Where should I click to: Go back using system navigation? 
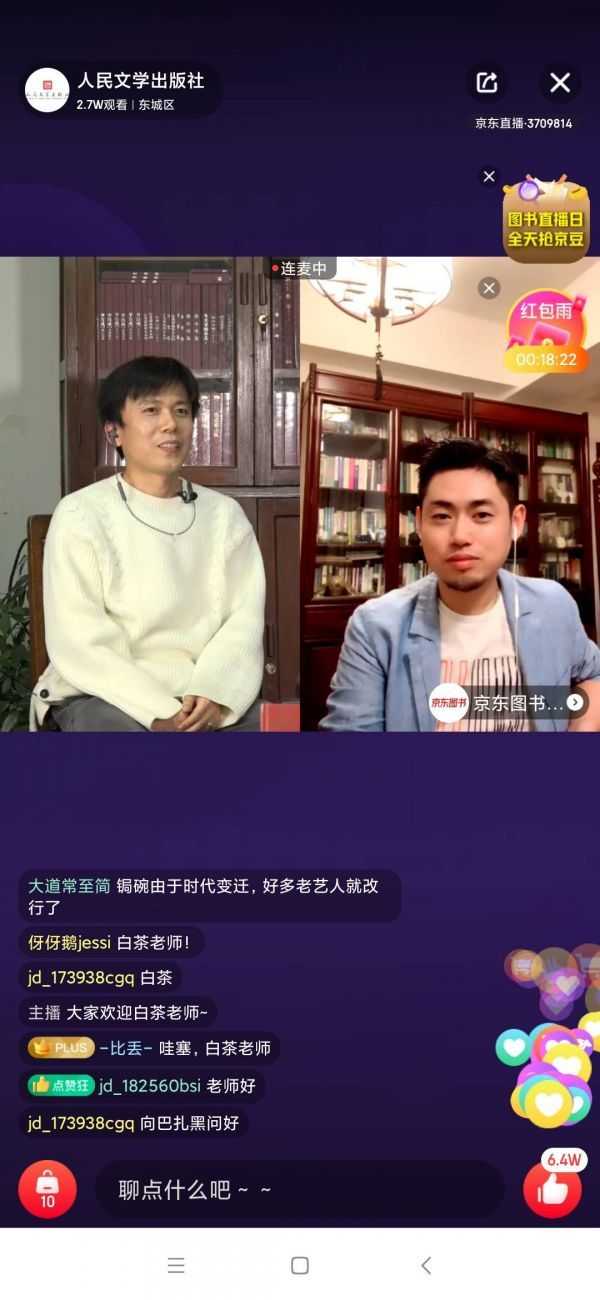click(x=425, y=1266)
